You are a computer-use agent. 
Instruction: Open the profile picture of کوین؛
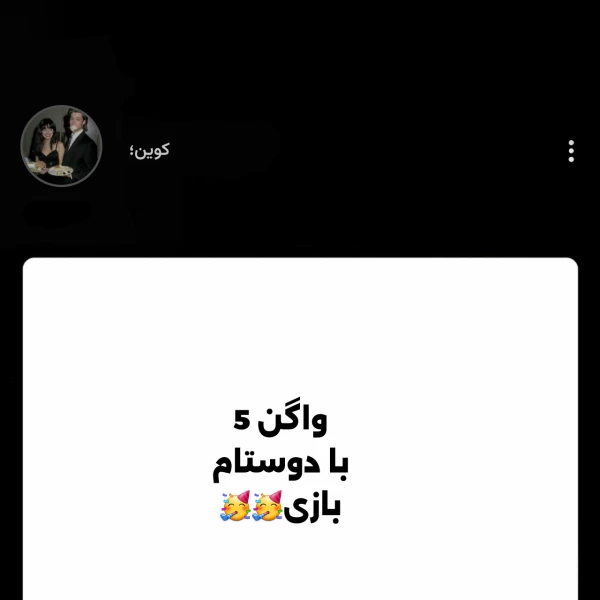[x=62, y=146]
